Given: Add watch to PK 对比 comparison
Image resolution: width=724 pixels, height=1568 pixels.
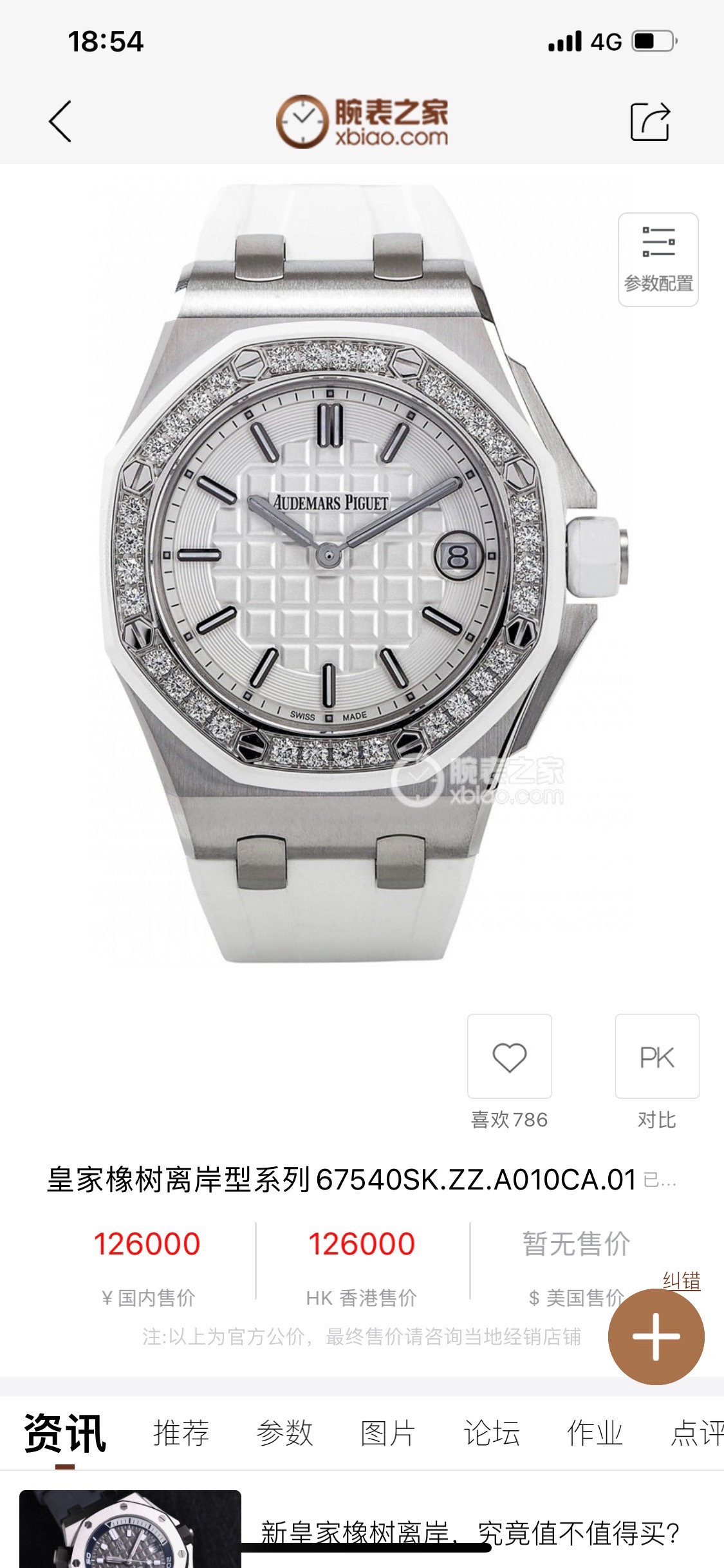Looking at the screenshot, I should coord(657,1056).
